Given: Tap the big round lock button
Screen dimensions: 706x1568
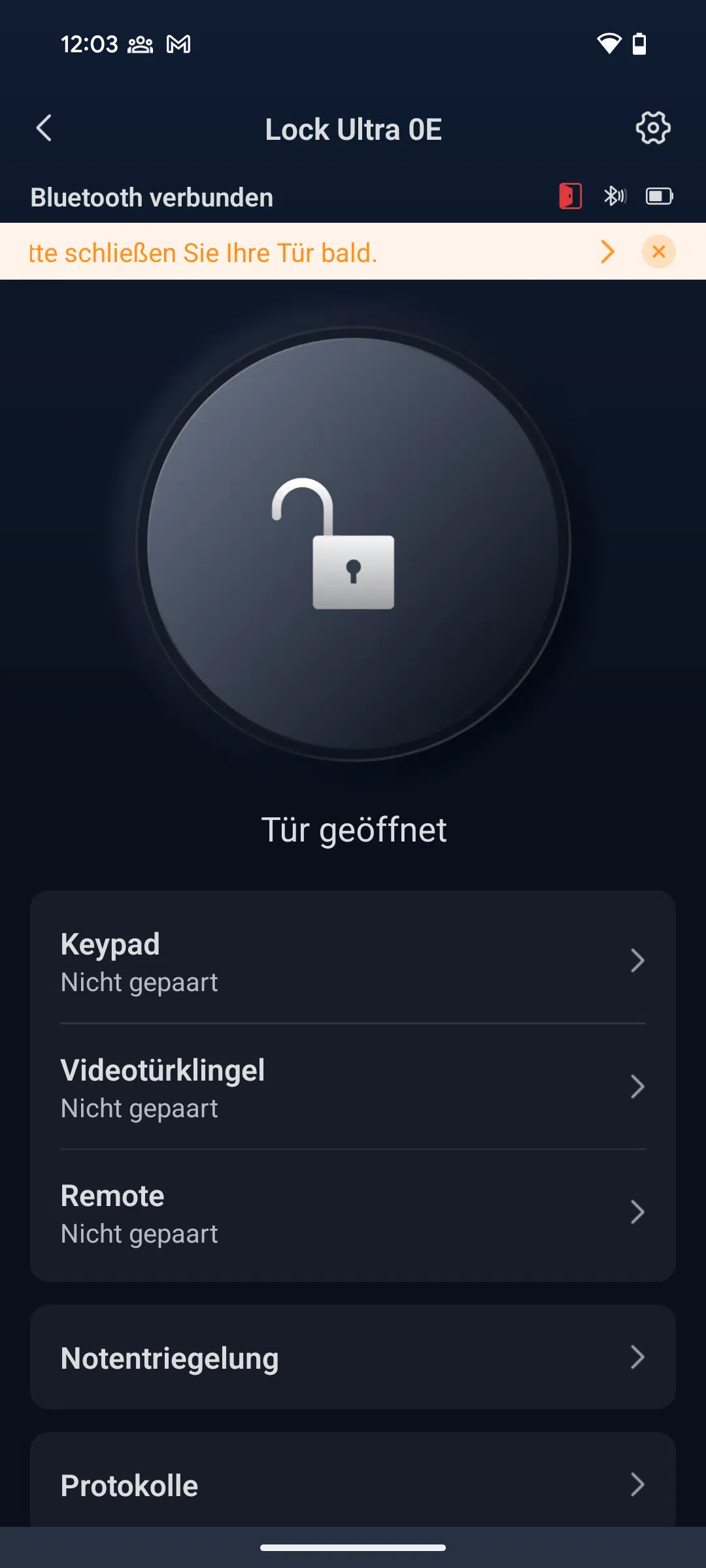Looking at the screenshot, I should (353, 544).
